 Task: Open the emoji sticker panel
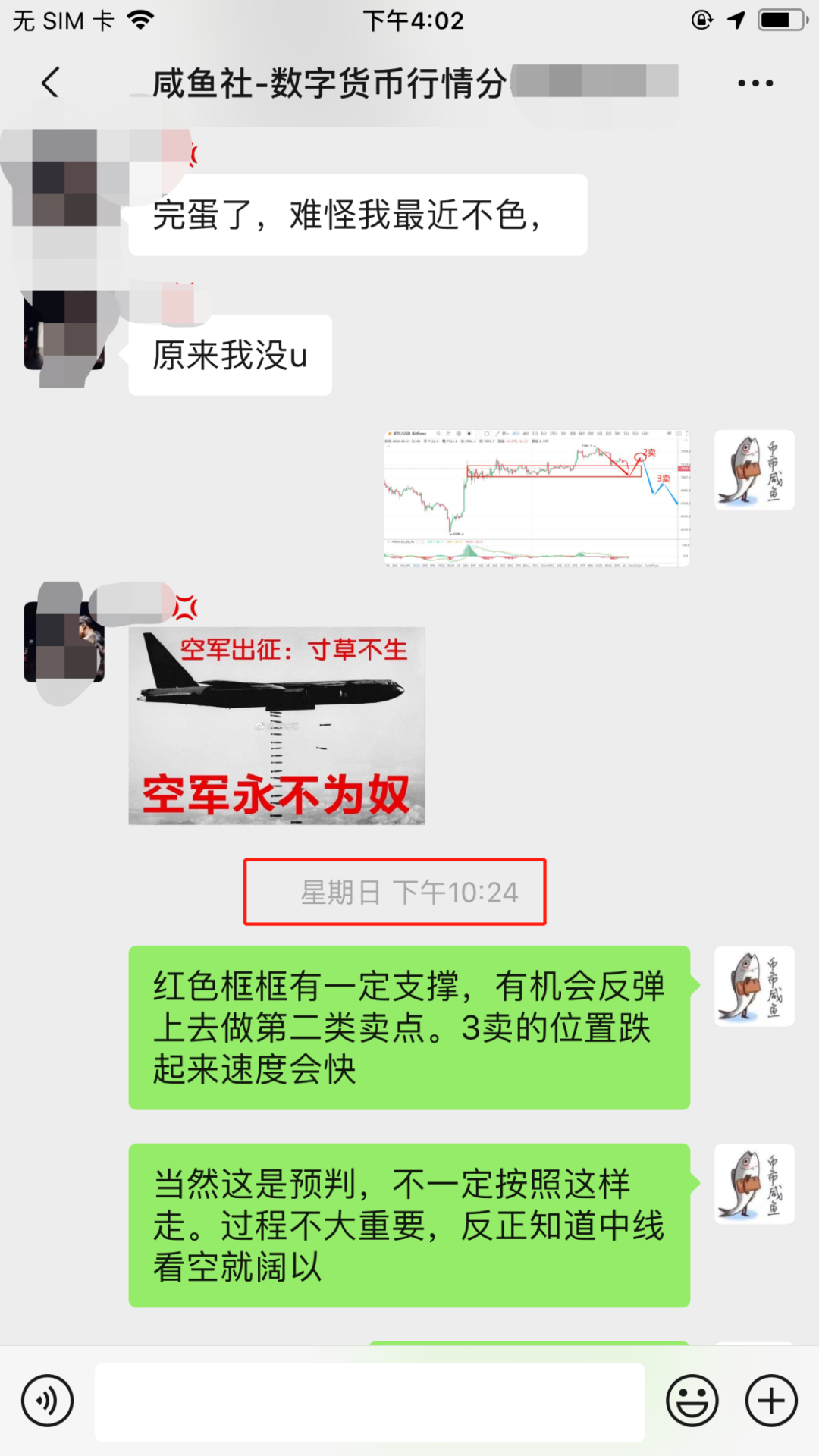click(692, 1401)
